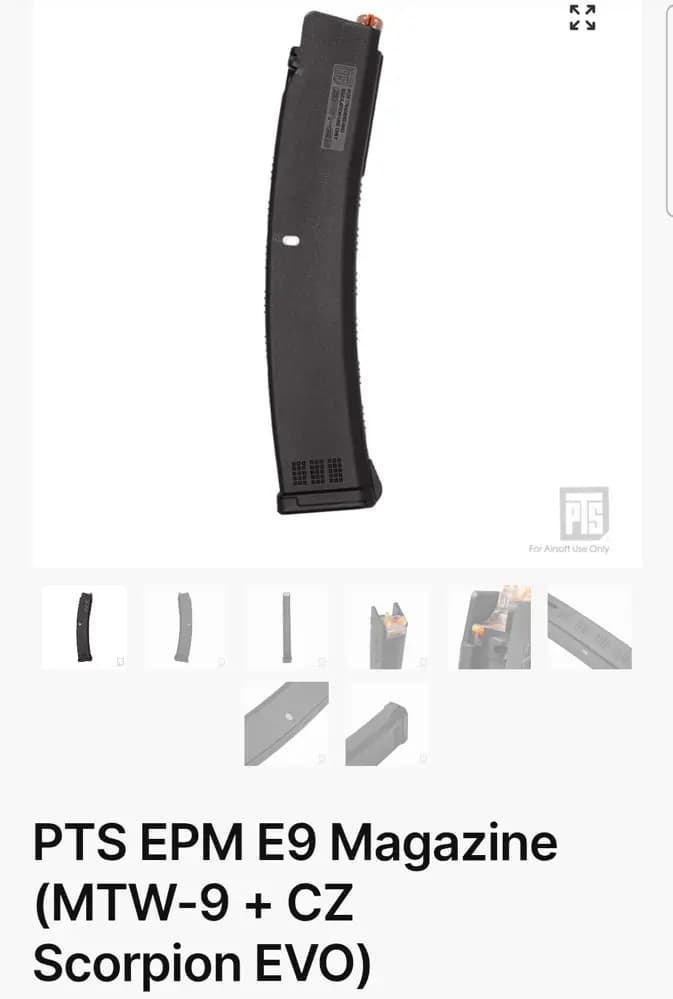The width and height of the screenshot is (673, 999).
Task: Select the third straight front-view thumbnail
Action: 286,627
